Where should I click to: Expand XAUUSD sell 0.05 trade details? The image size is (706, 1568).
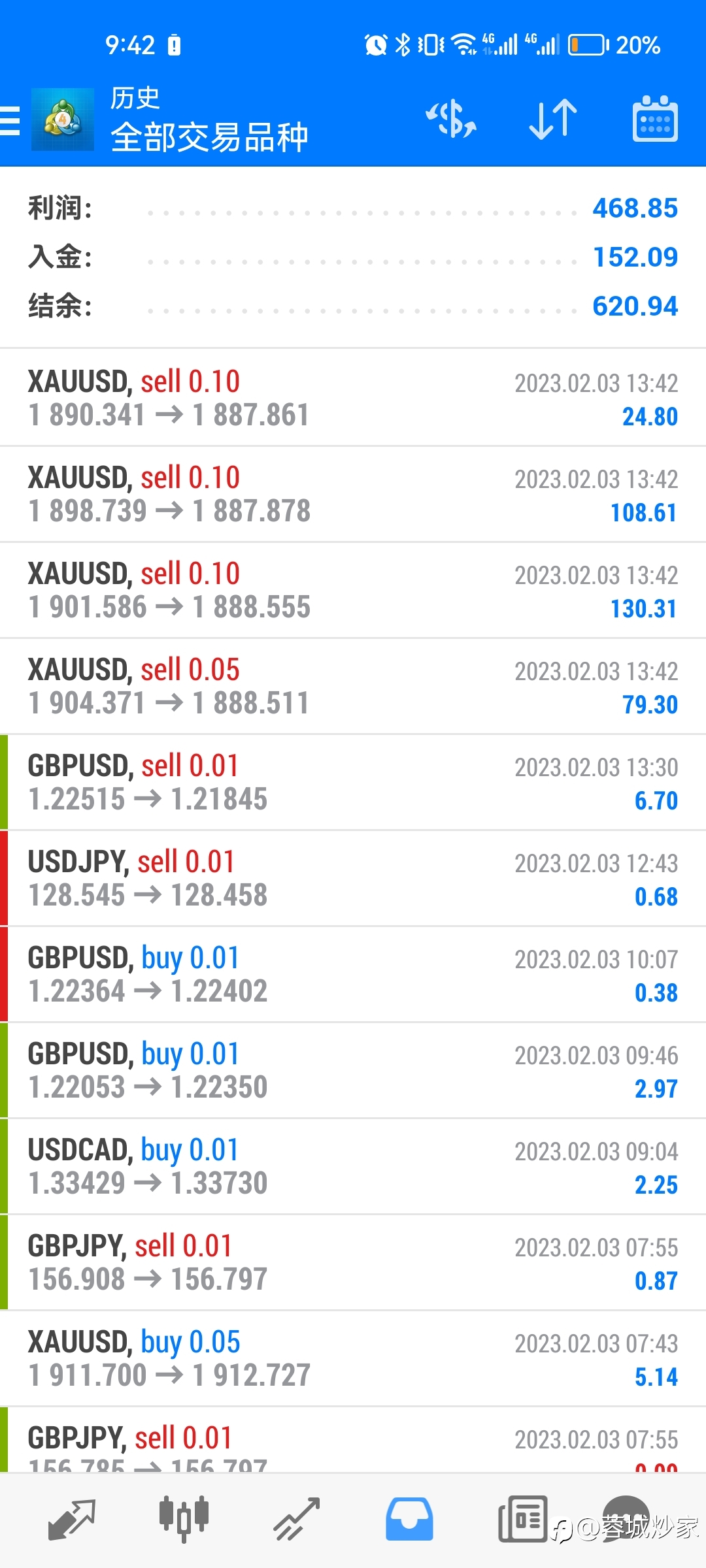(353, 686)
